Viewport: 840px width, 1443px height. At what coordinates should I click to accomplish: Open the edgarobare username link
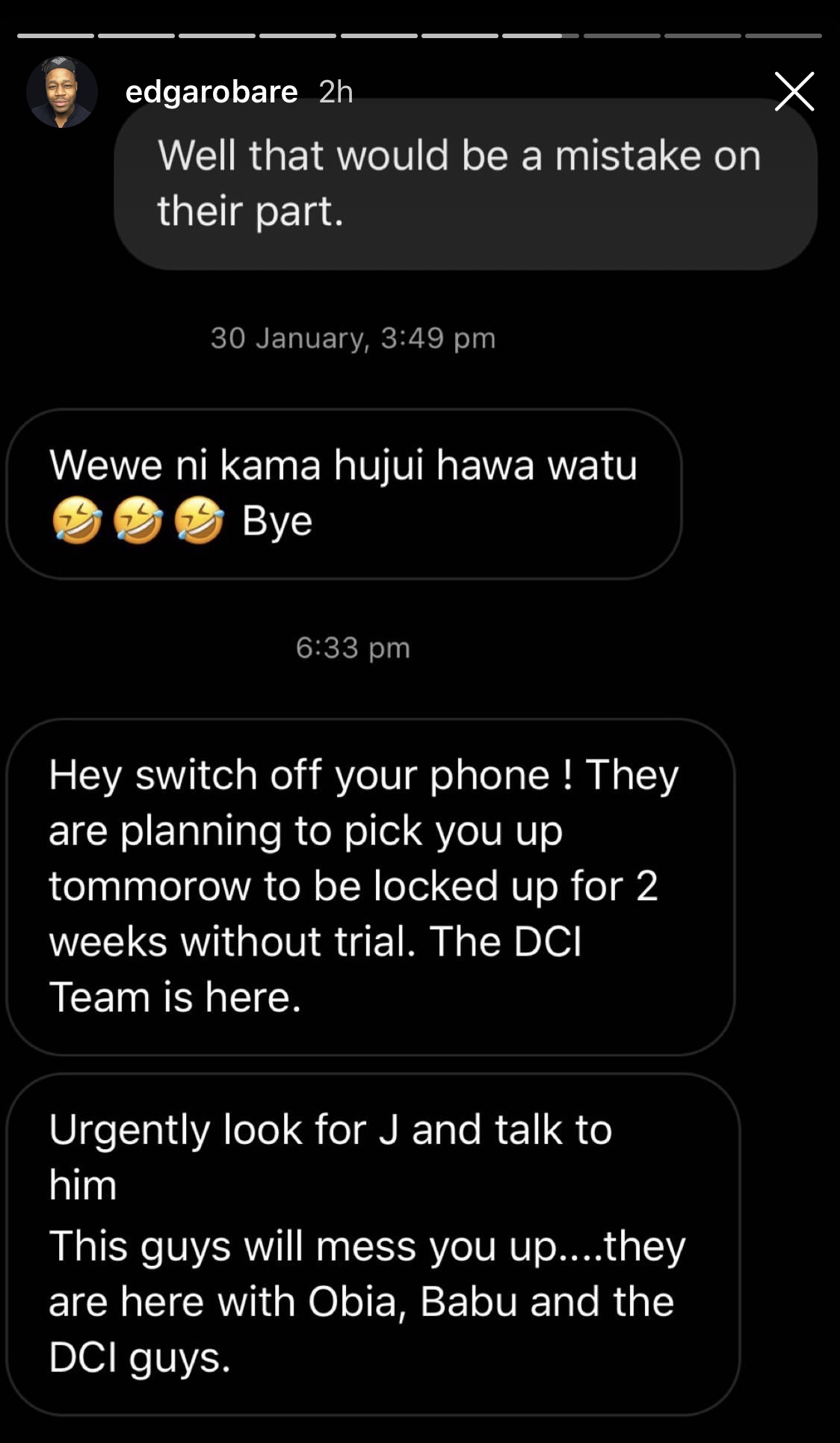pos(211,92)
